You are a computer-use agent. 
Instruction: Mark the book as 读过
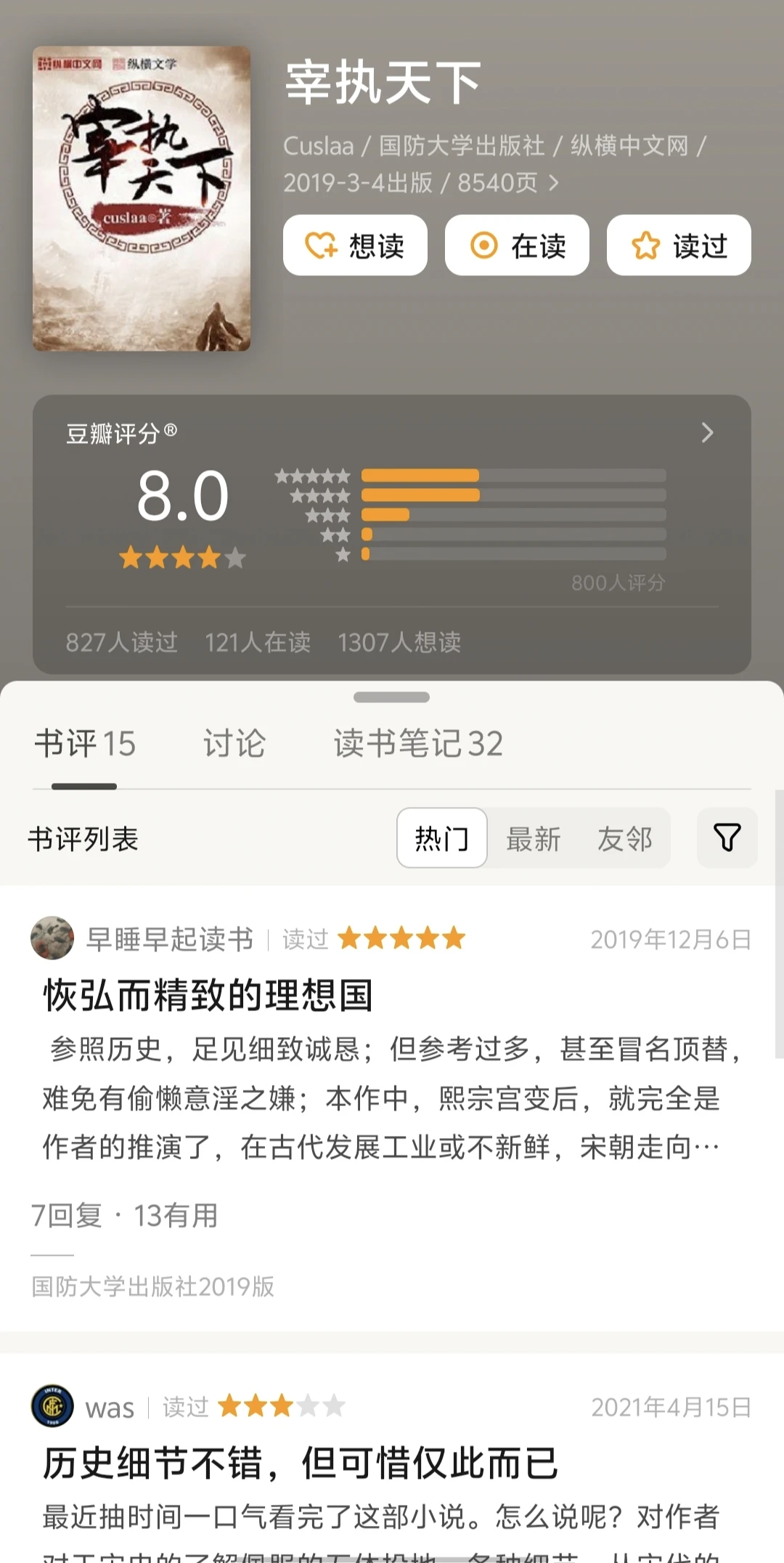pyautogui.click(x=677, y=245)
